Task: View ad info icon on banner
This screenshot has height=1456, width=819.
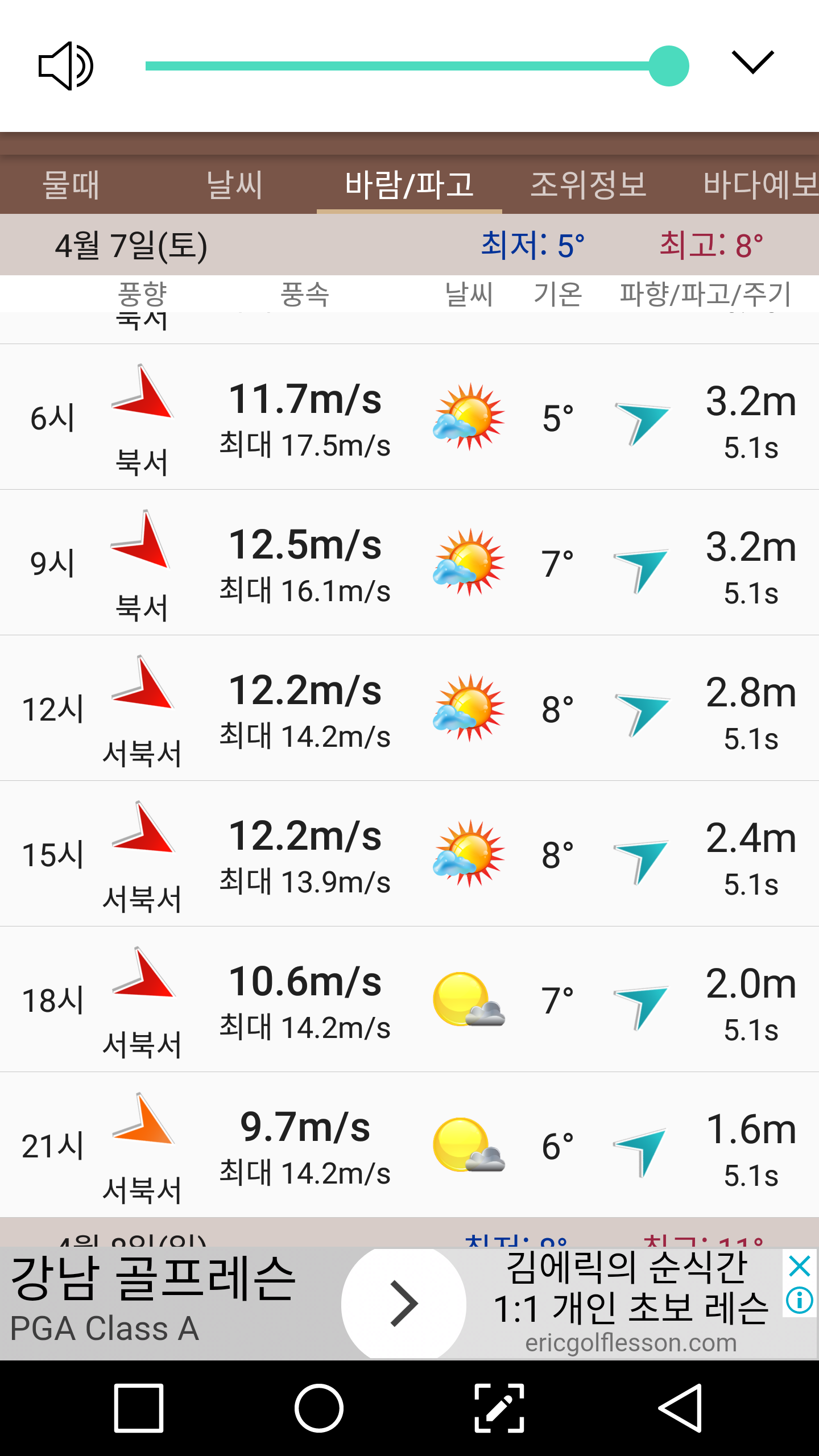Action: (x=800, y=1300)
